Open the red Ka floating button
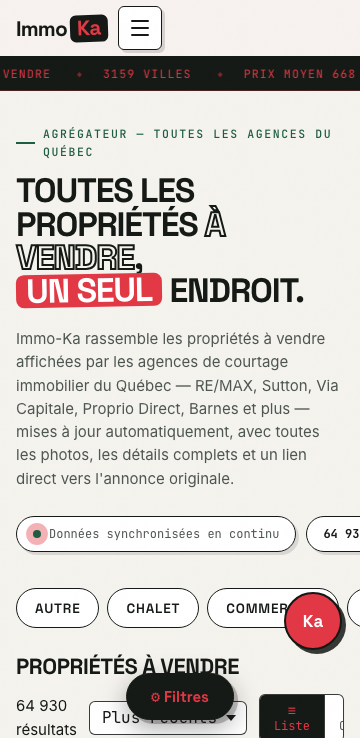Image resolution: width=360 pixels, height=738 pixels. click(313, 621)
